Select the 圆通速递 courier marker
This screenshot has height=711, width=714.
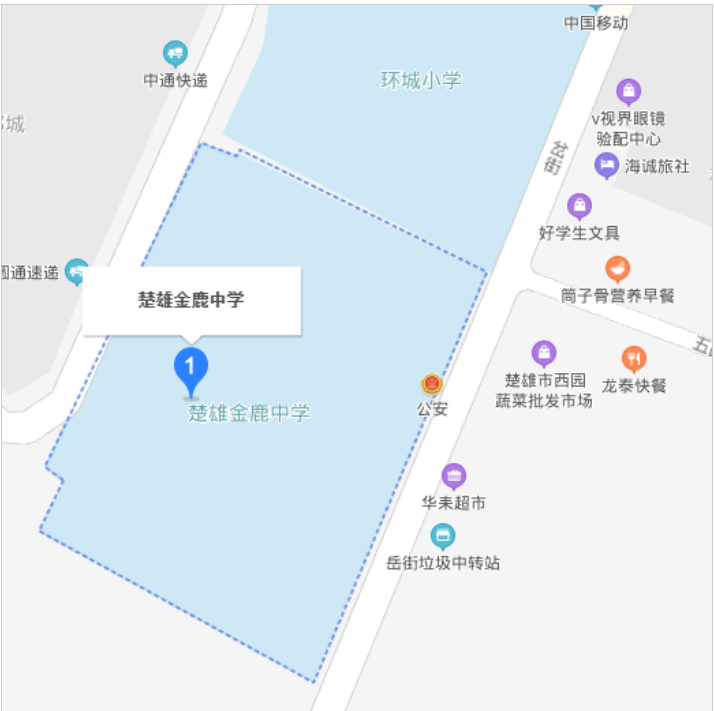point(77,270)
